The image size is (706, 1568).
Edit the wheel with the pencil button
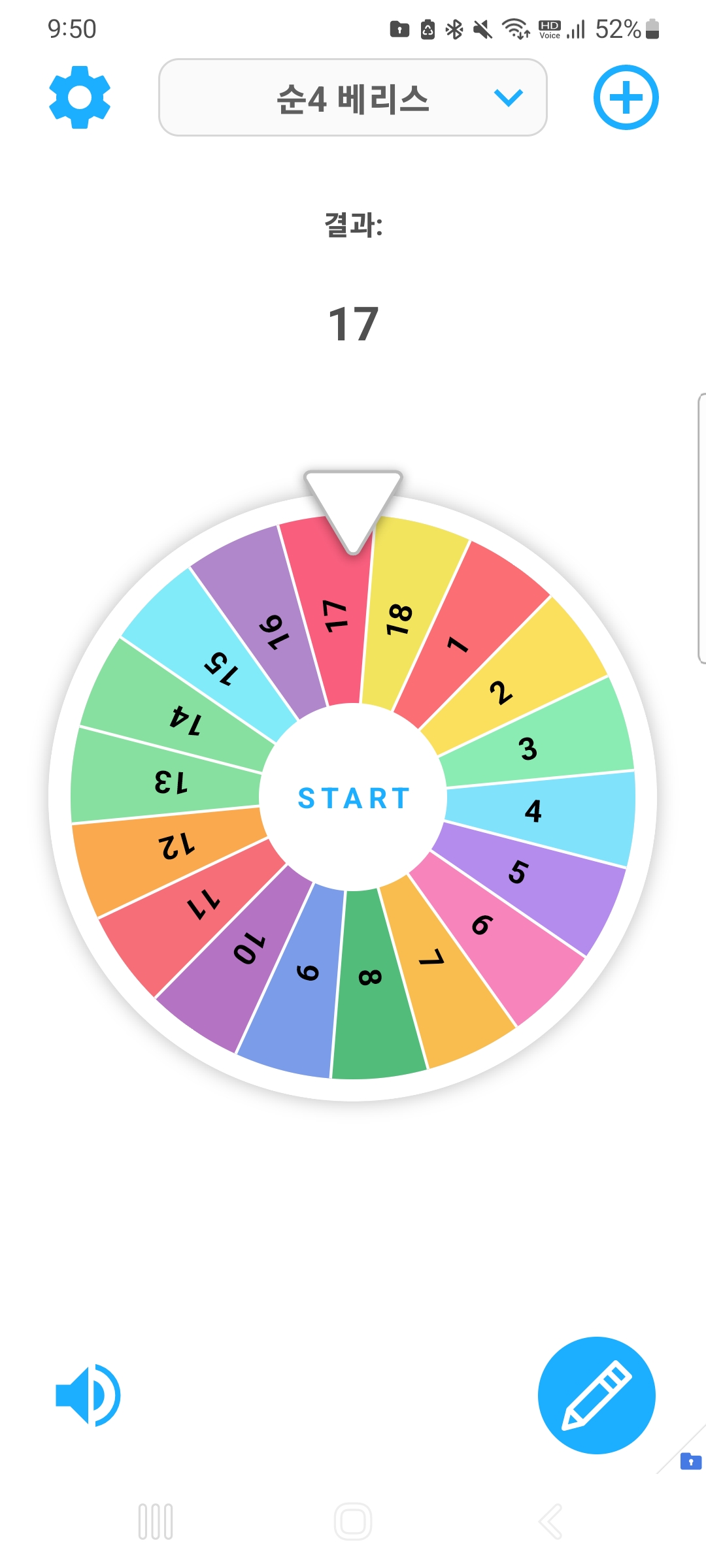(x=596, y=1395)
